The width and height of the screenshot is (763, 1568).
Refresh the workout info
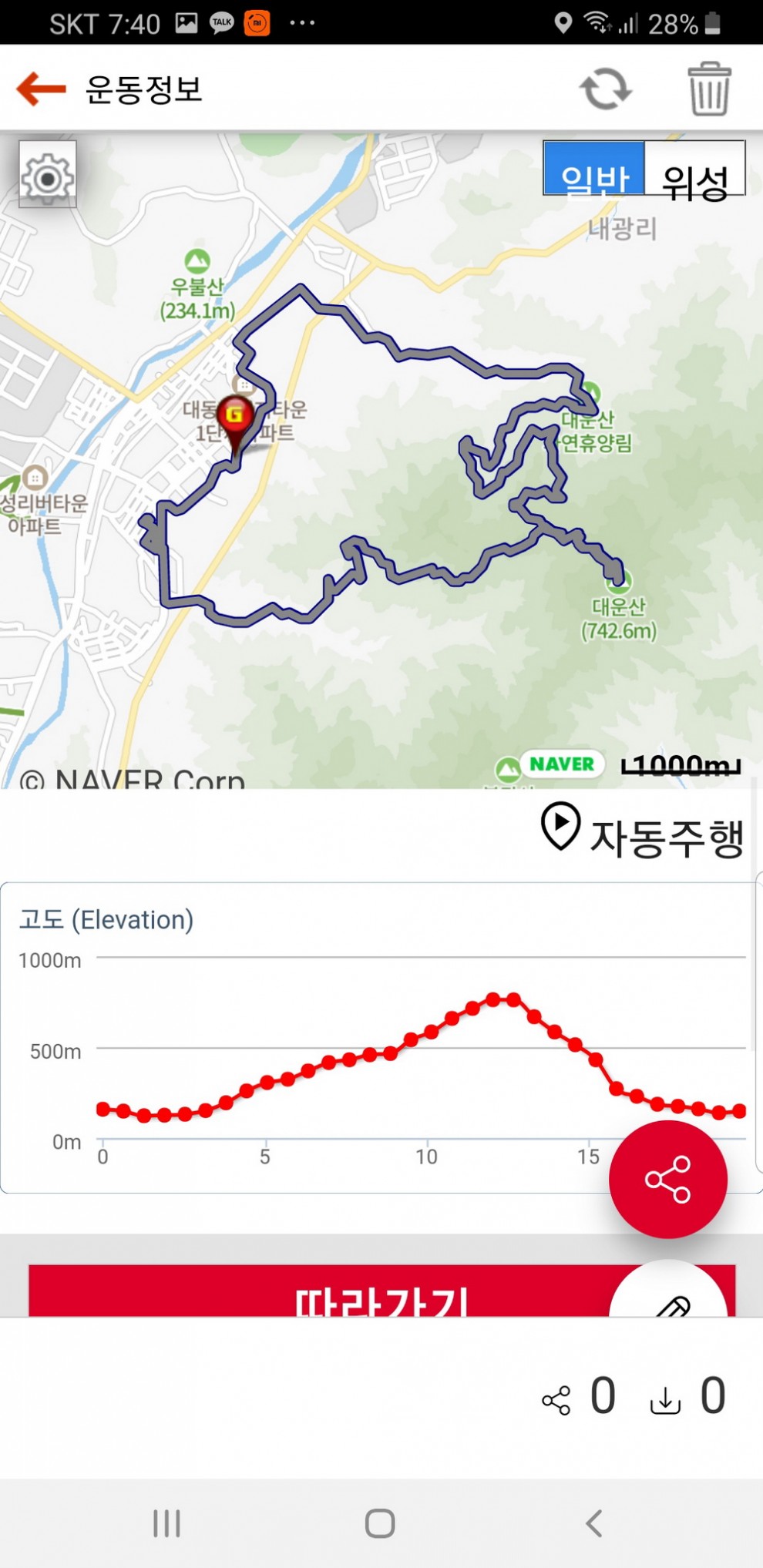point(605,89)
